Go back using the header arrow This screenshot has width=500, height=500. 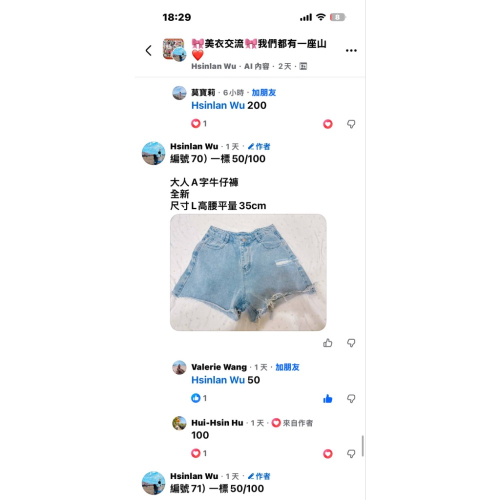[x=149, y=51]
